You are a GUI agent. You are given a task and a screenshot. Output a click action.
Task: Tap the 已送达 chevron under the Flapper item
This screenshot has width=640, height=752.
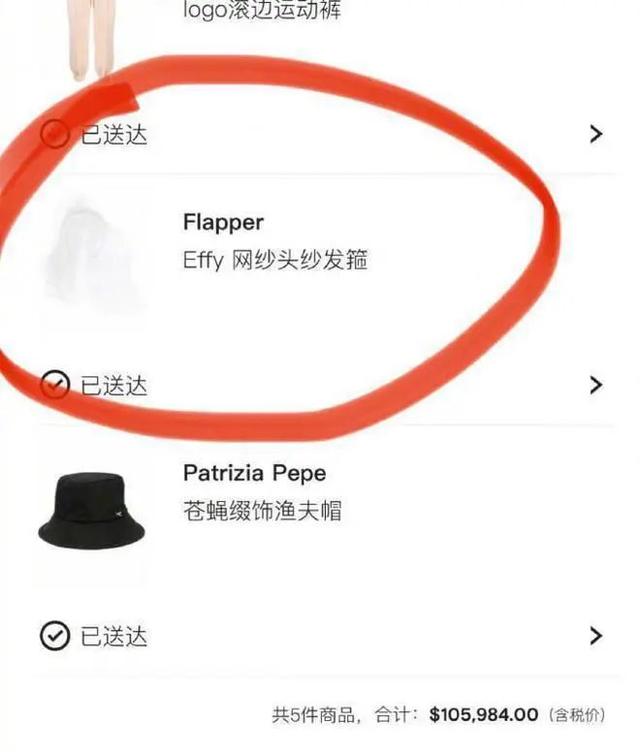[596, 385]
